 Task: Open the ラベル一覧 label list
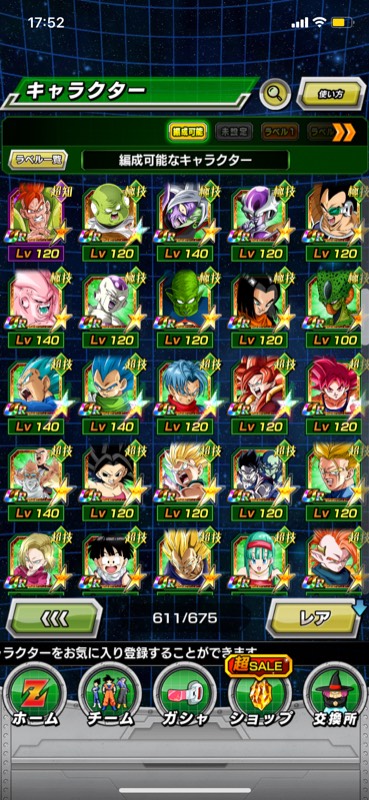point(38,160)
